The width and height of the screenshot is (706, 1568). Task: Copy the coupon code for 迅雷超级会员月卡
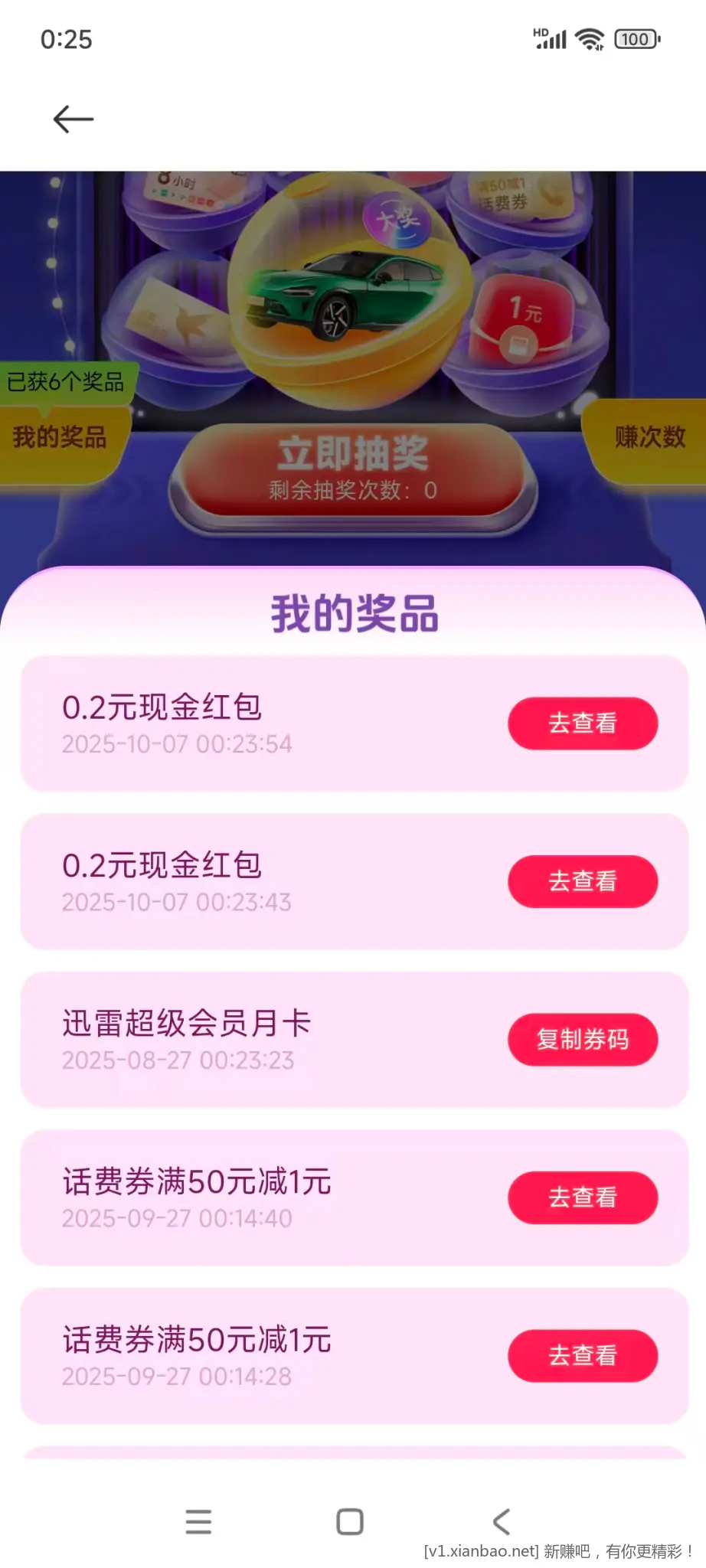582,1039
